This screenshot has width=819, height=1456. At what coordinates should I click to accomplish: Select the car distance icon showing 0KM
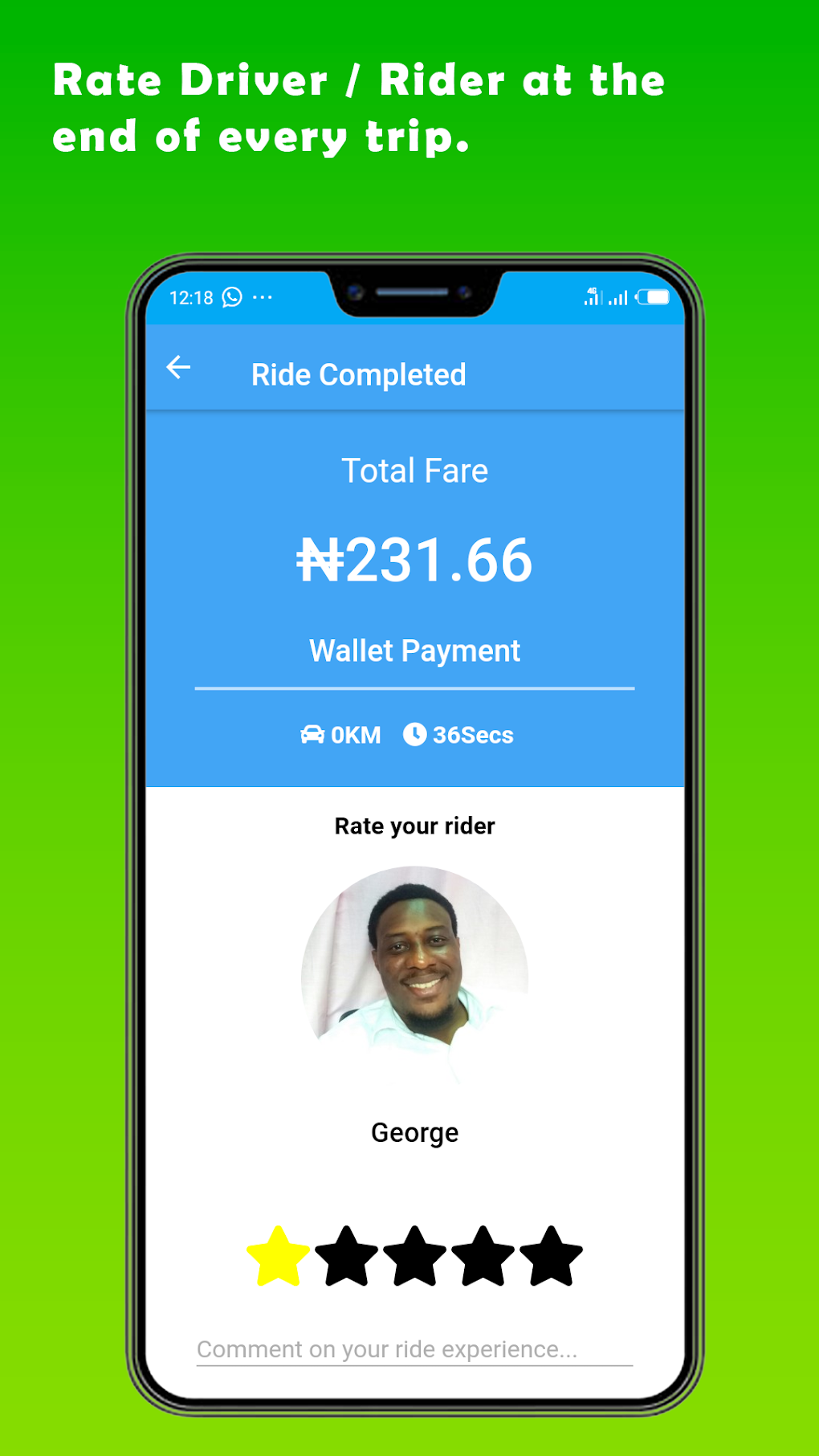pyautogui.click(x=313, y=734)
